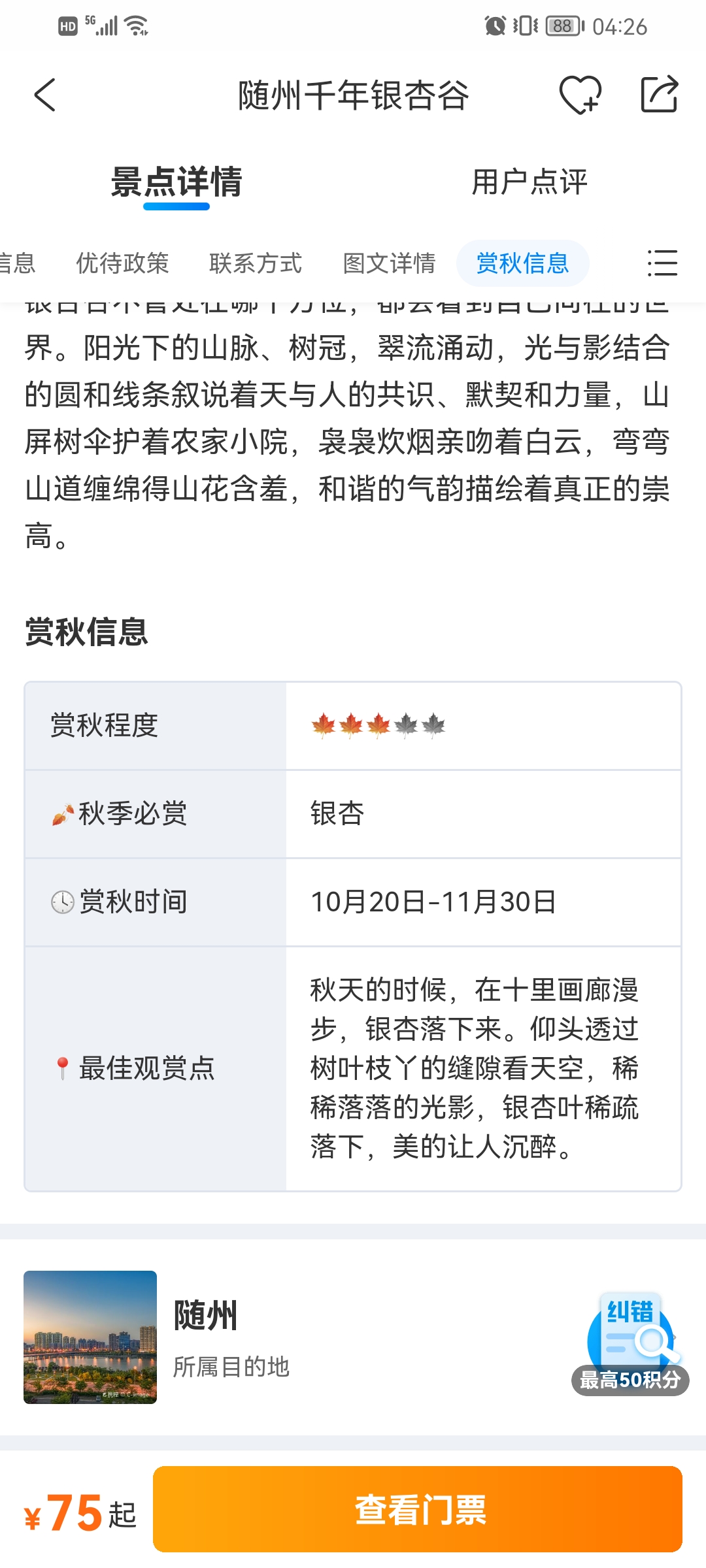Select the 景点详情 tab
This screenshot has width=706, height=1568.
pos(176,182)
